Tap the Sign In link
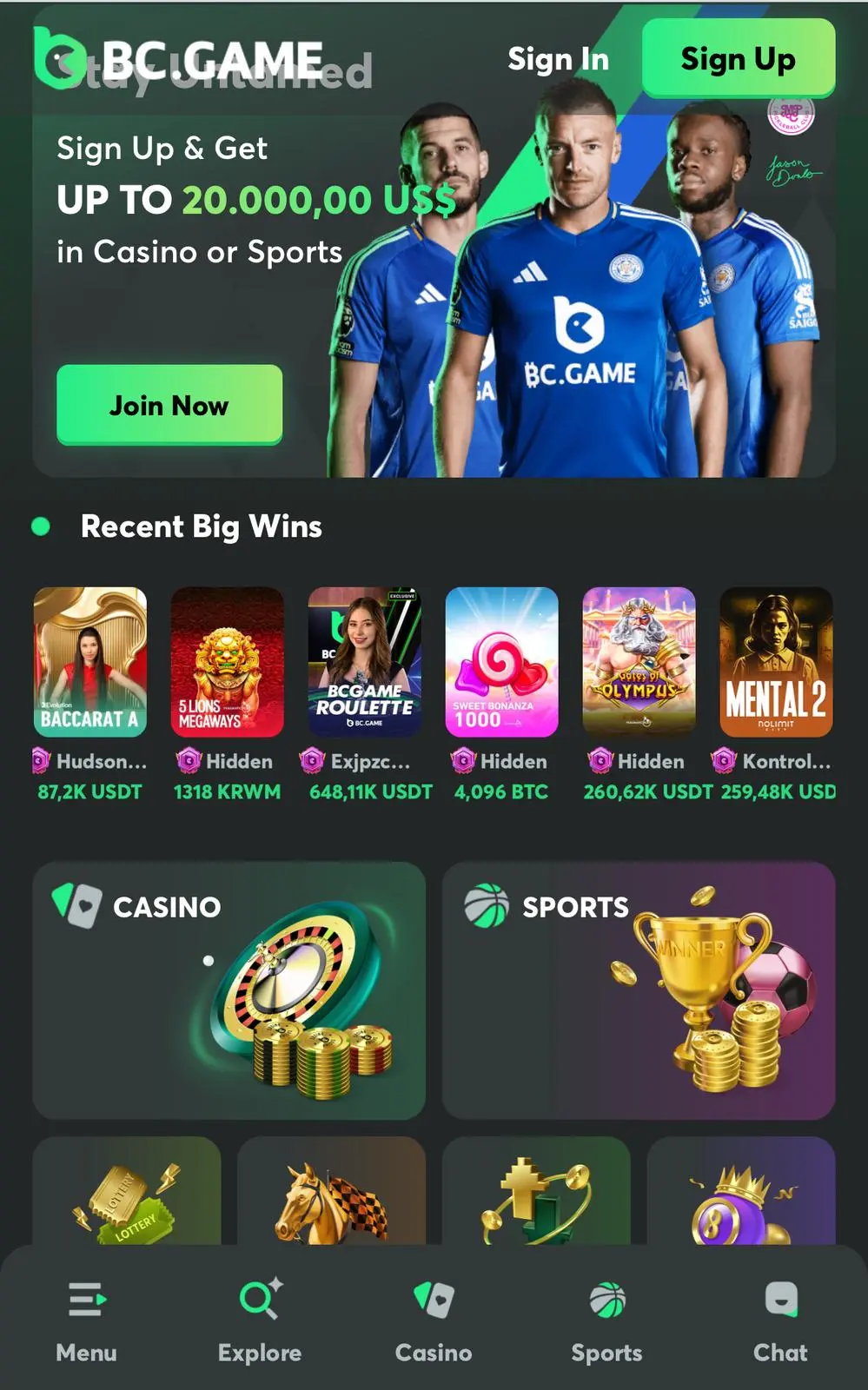This screenshot has height=1390, width=868. click(558, 59)
